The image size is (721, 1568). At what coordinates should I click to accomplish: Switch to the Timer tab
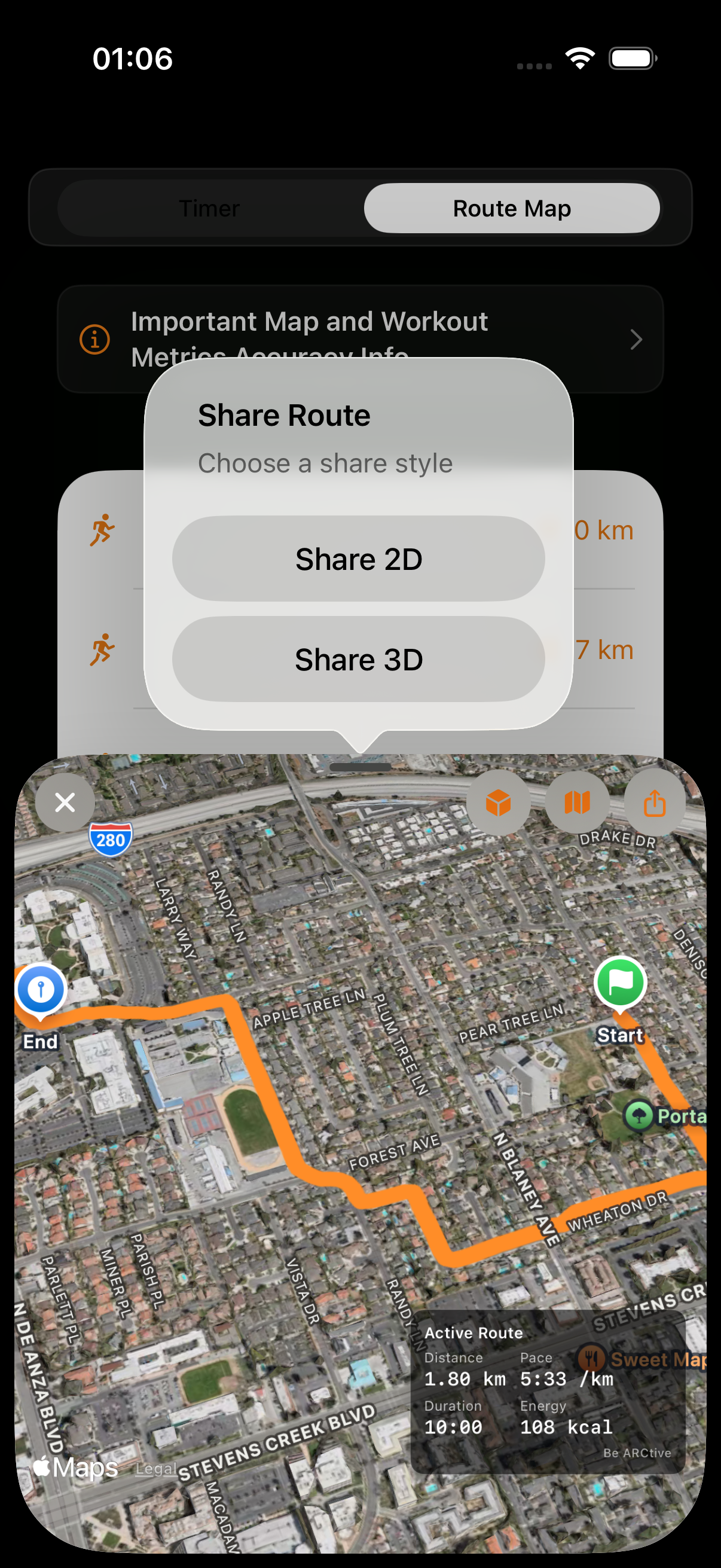tap(209, 208)
